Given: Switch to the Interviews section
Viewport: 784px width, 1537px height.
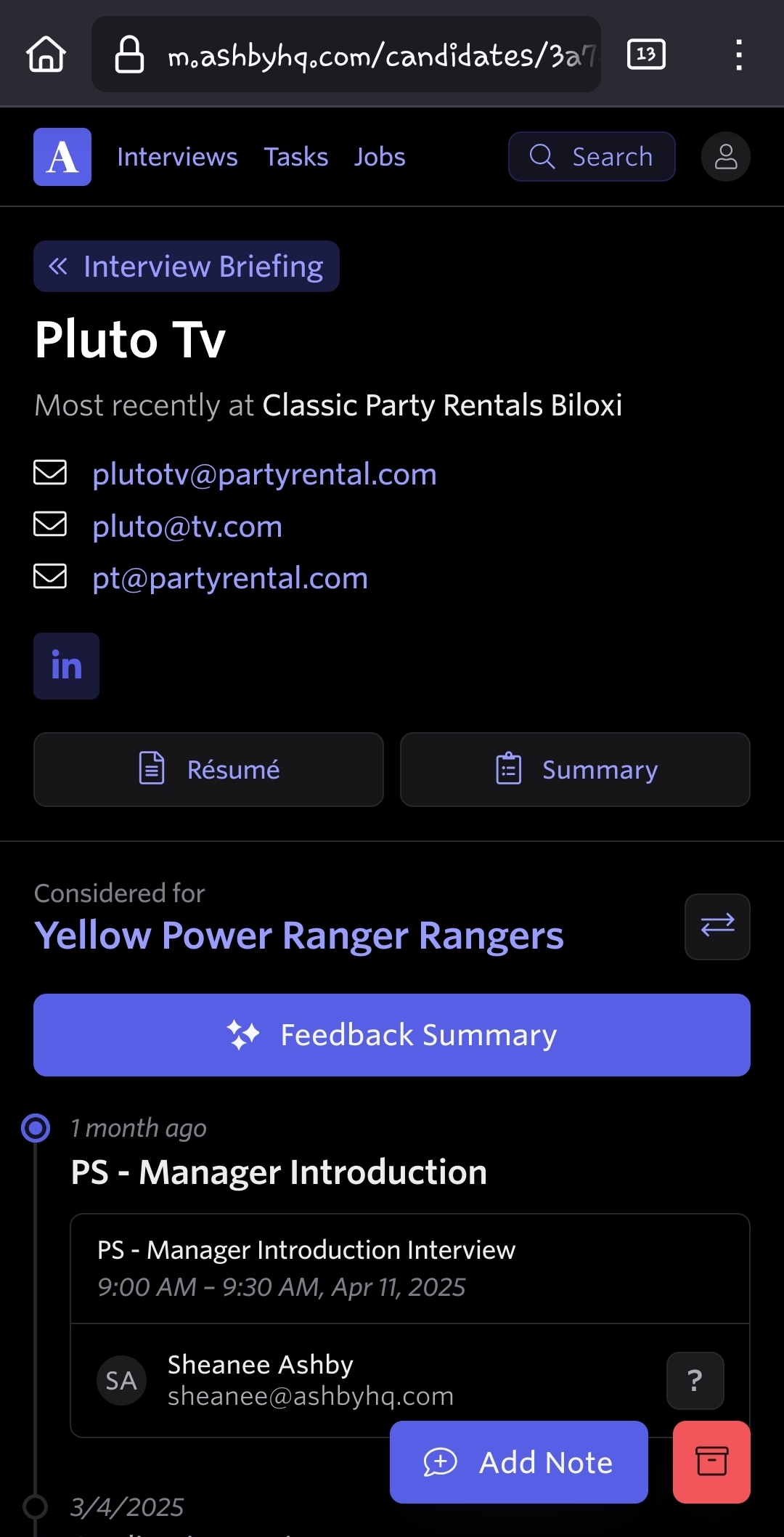Looking at the screenshot, I should click(x=177, y=157).
